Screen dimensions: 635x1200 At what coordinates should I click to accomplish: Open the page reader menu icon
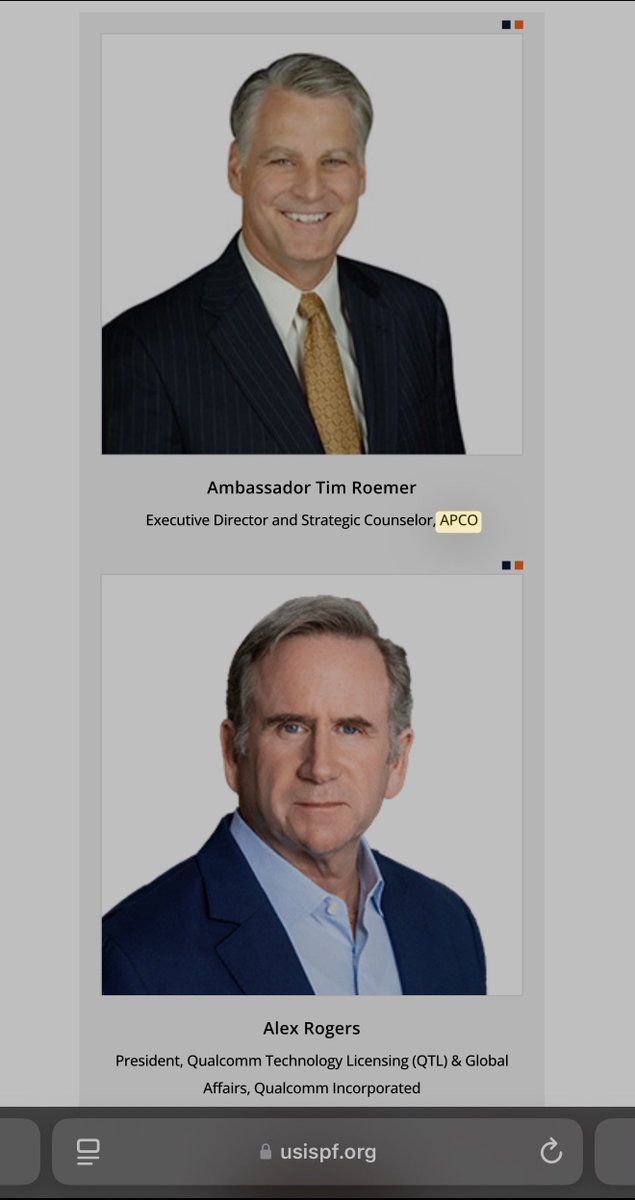click(88, 1152)
